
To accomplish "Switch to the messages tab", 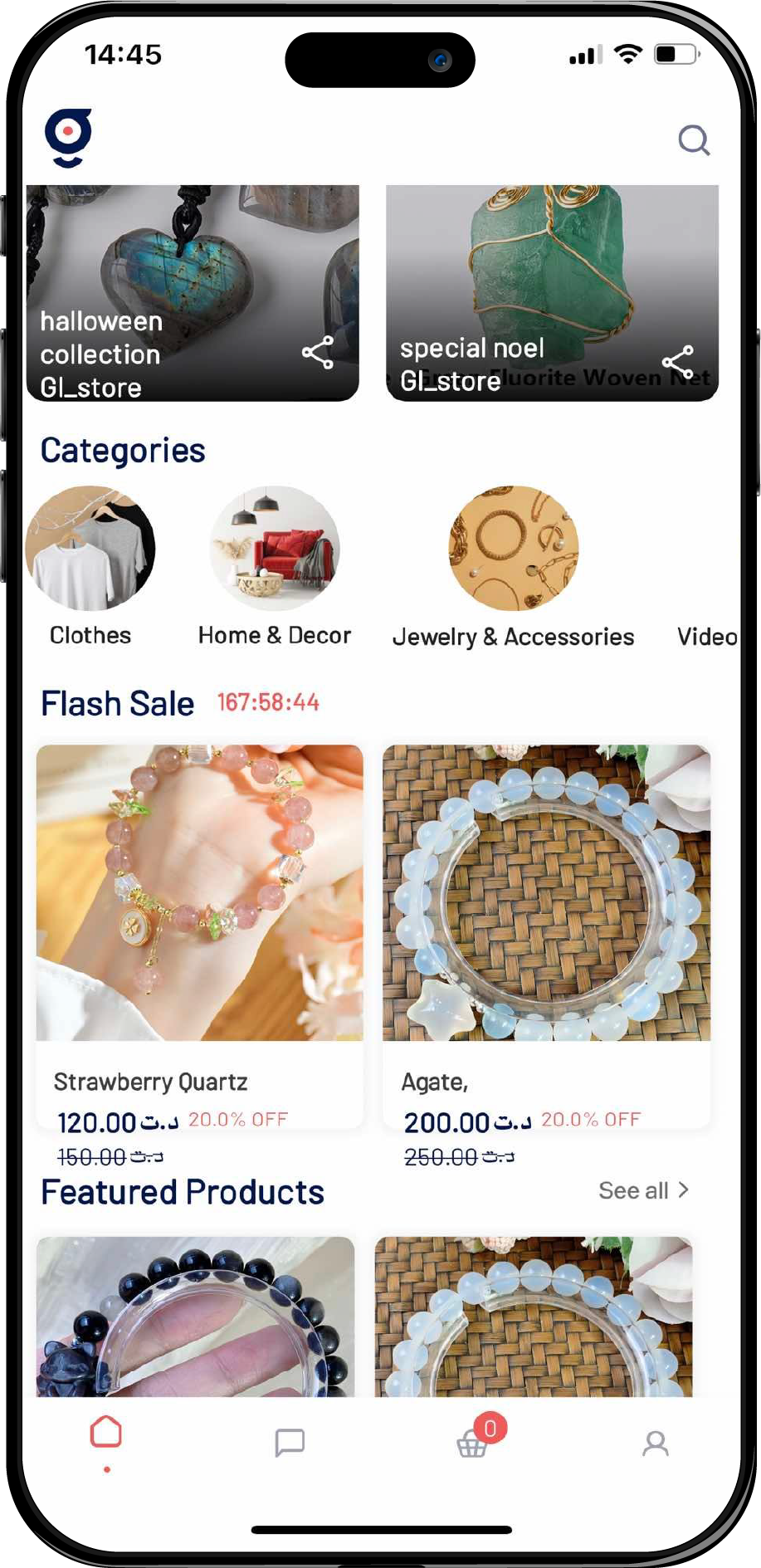I will click(x=290, y=1443).
